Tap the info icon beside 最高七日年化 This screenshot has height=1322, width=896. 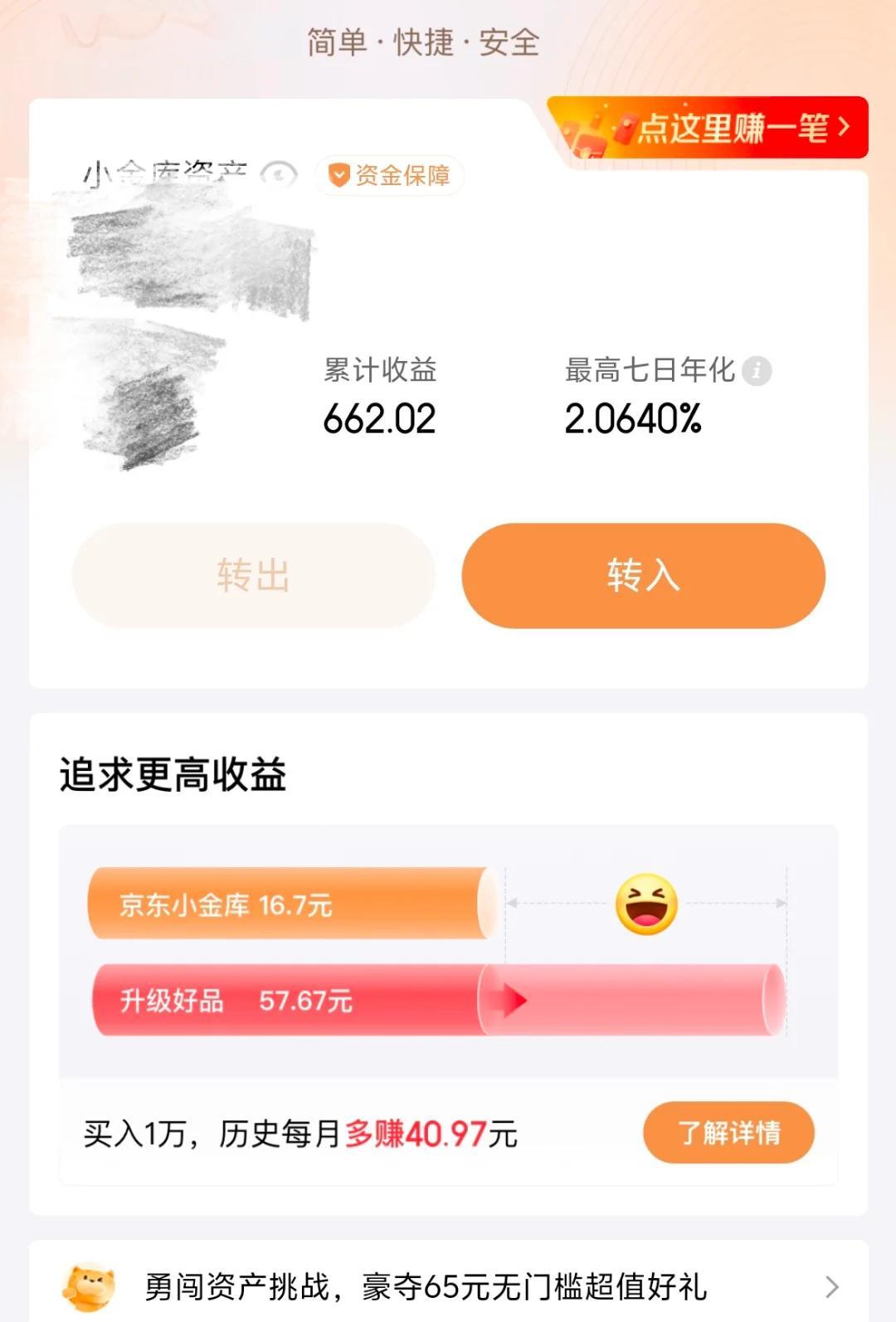tap(756, 372)
